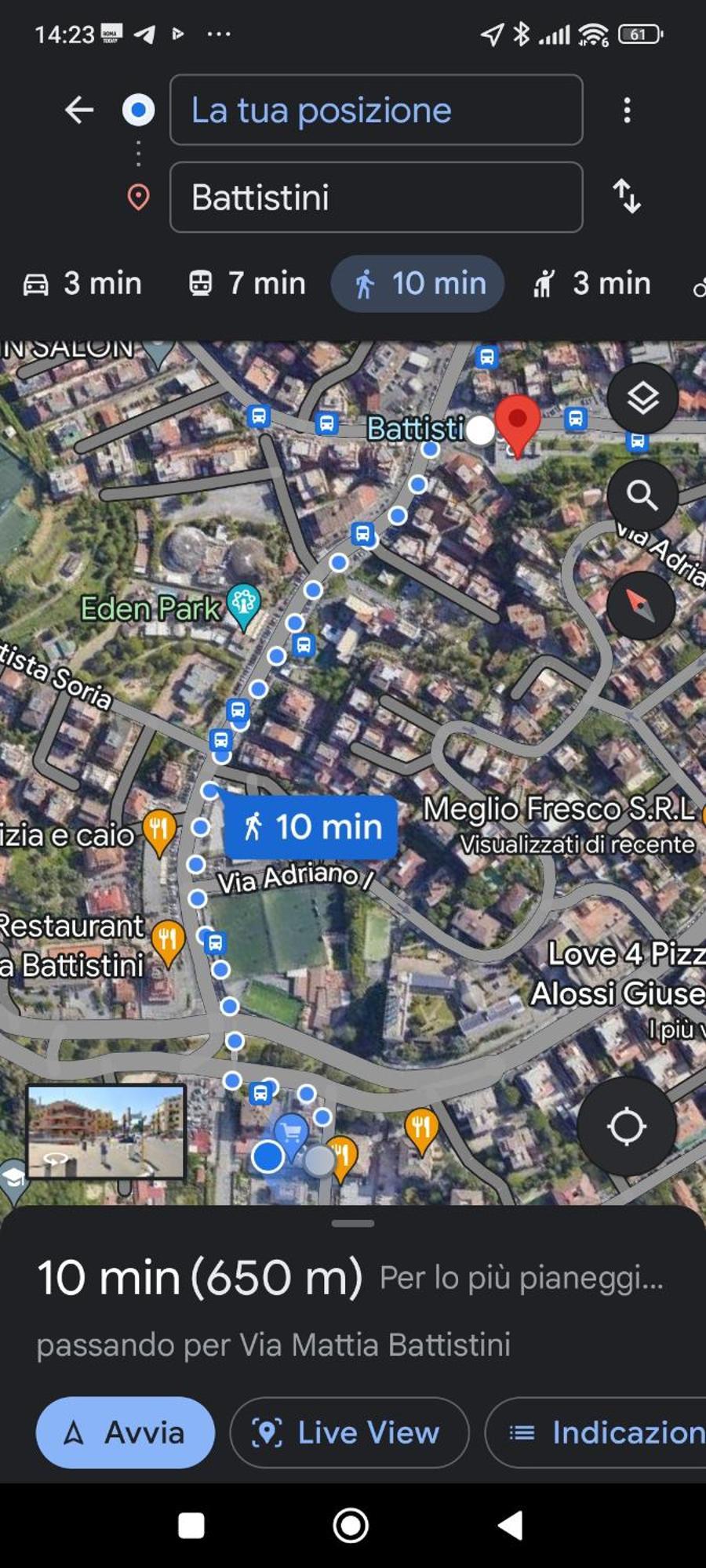Swap start and destination
Viewport: 706px width, 1568px height.
point(626,197)
